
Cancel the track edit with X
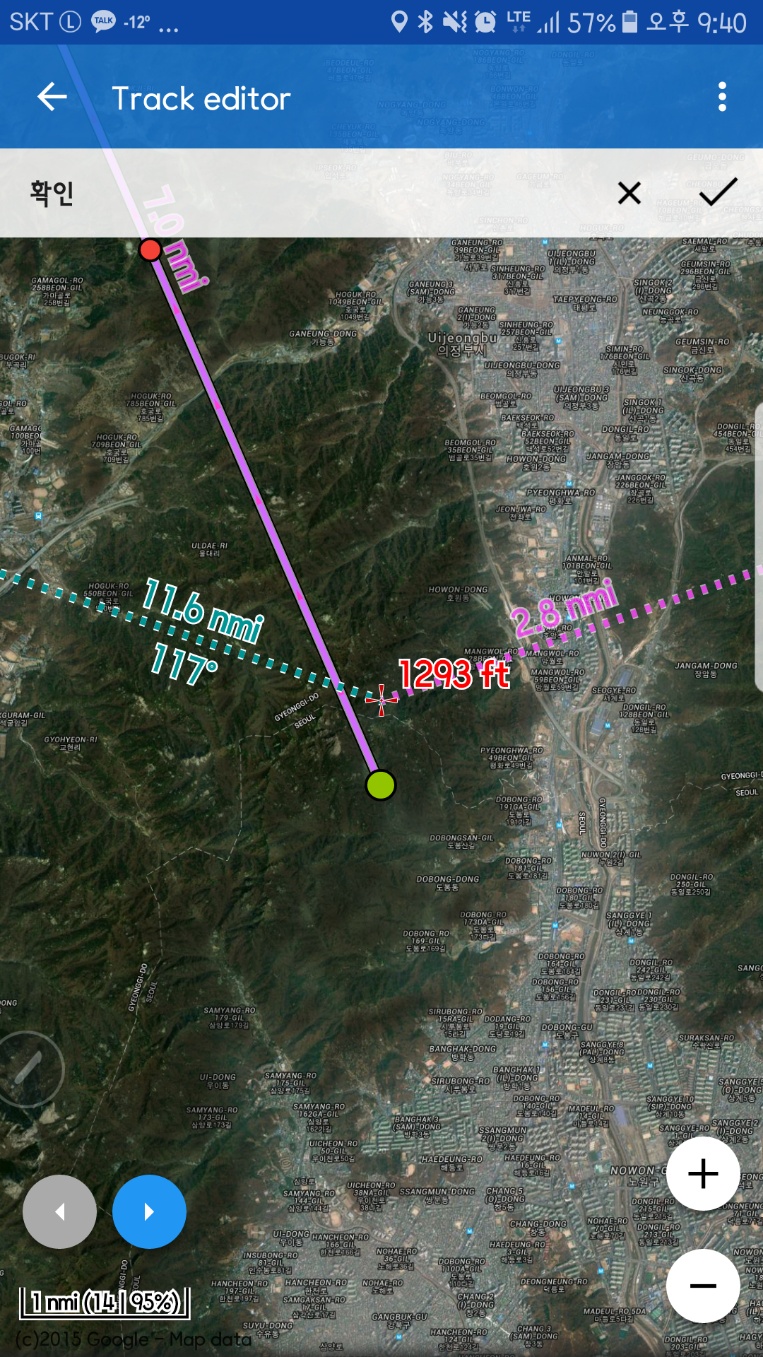[629, 193]
